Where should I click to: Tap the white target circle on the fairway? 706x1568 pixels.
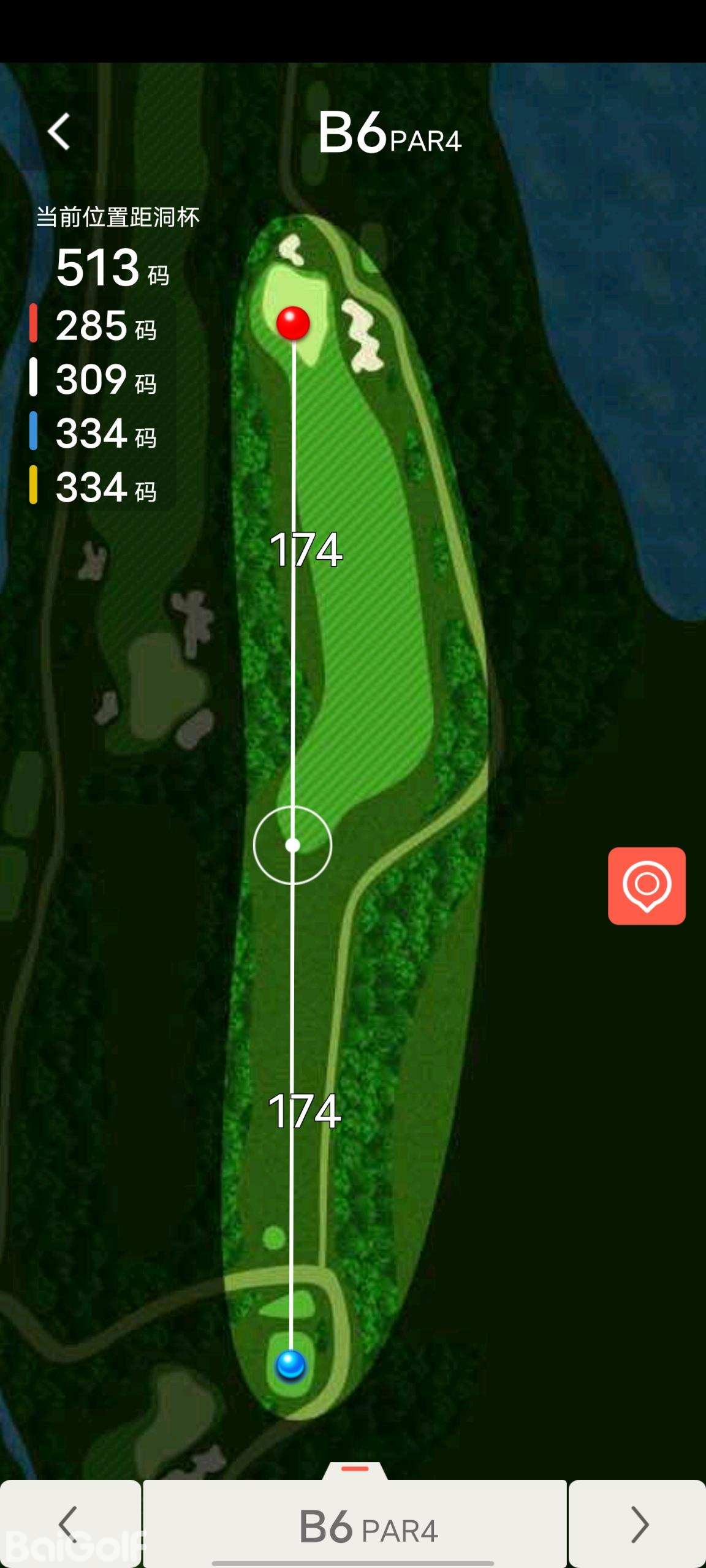(x=293, y=845)
